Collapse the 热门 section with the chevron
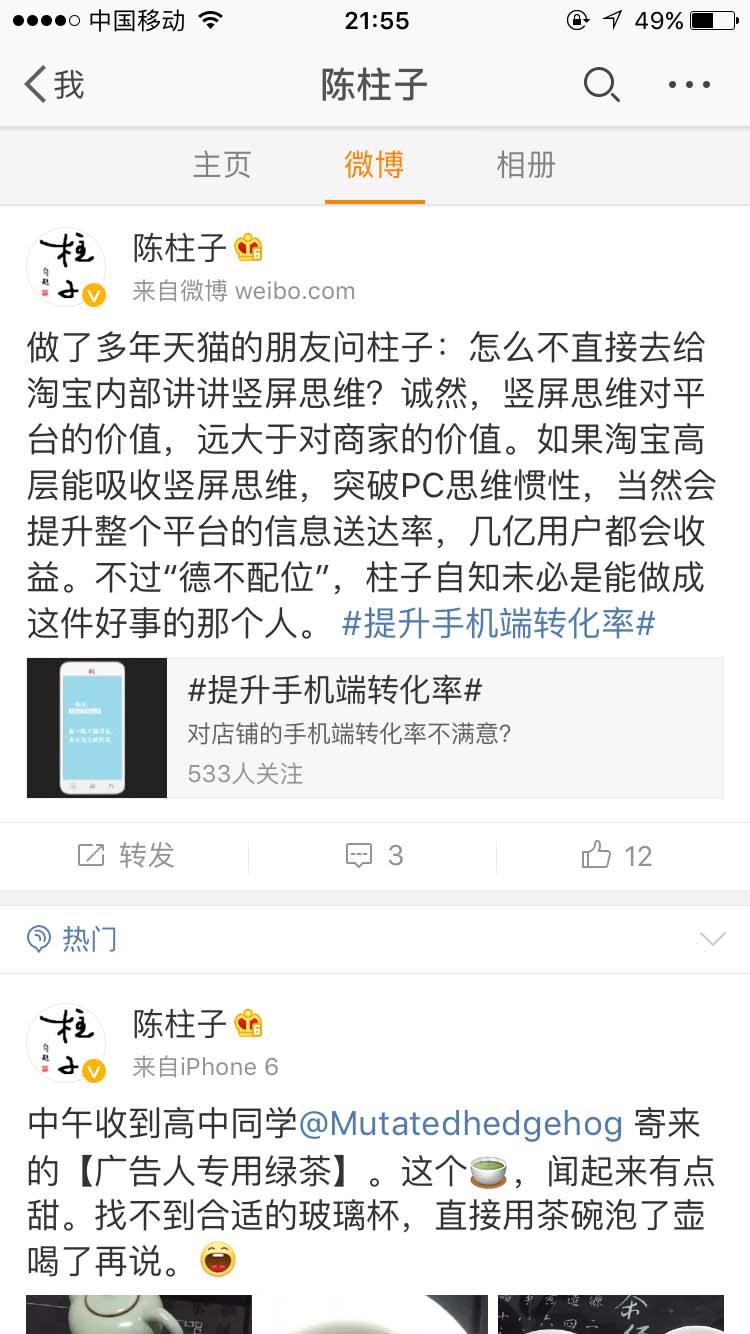The image size is (750, 1334). pyautogui.click(x=712, y=938)
